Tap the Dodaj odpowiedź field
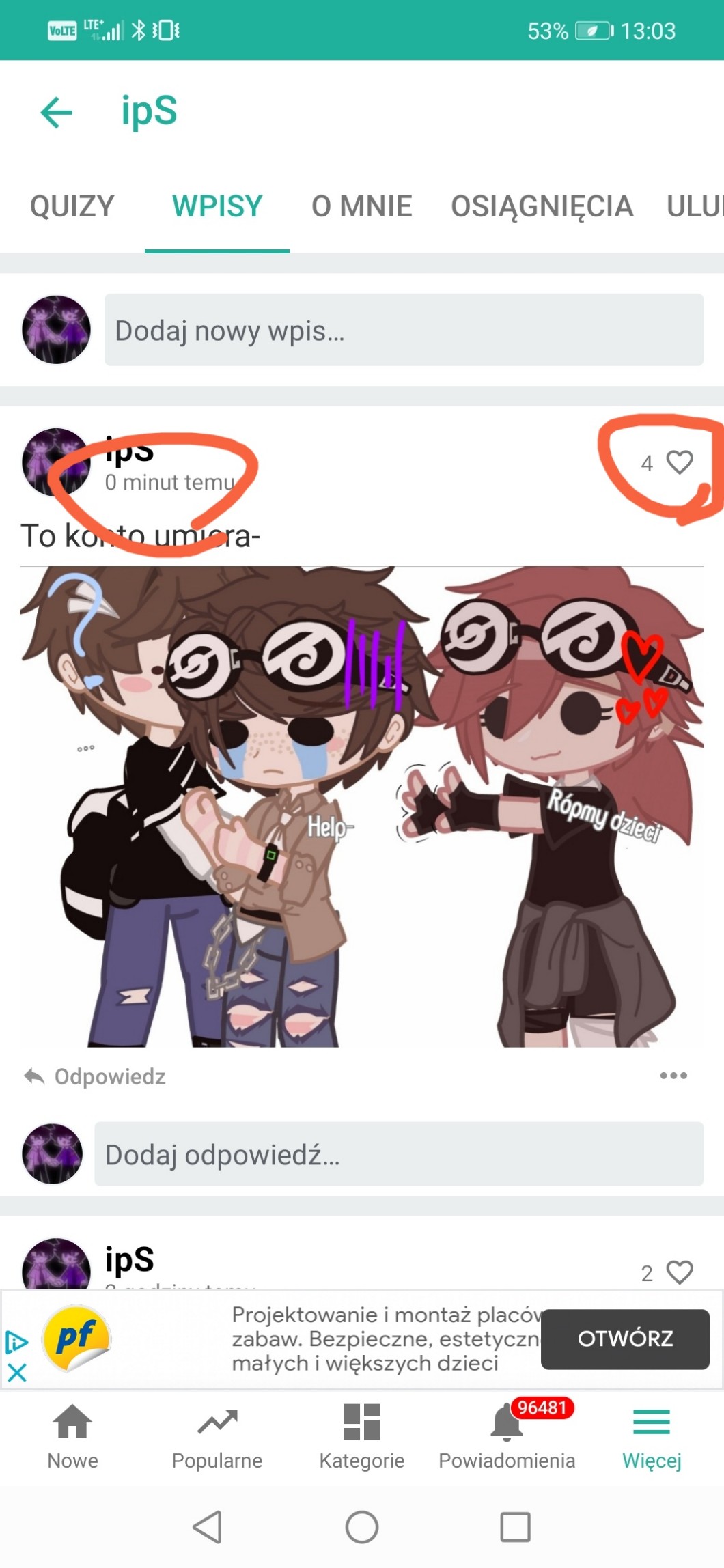Screen dimensions: 724x1568 (399, 1154)
